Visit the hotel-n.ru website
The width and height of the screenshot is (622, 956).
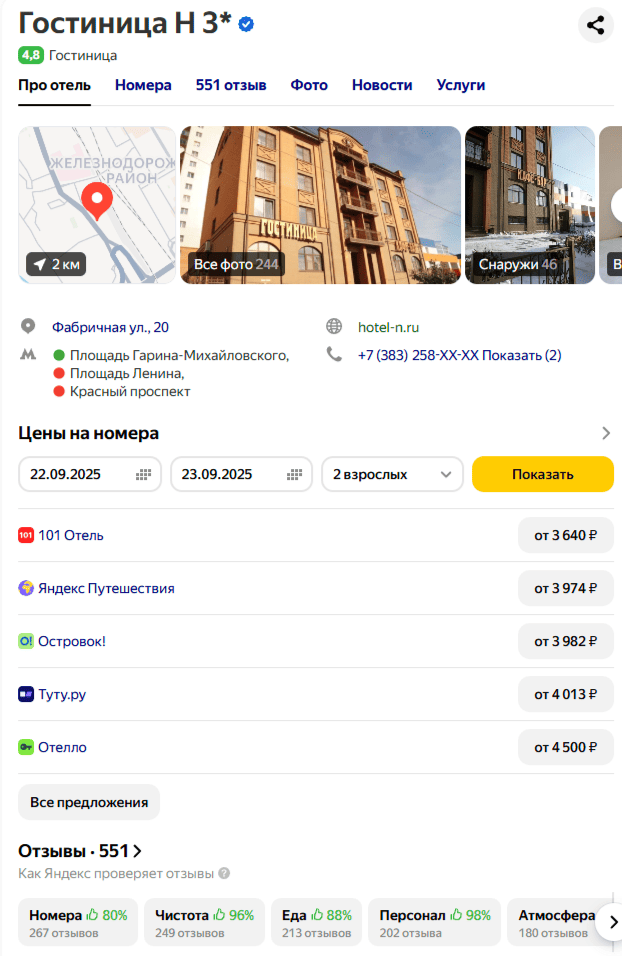(x=388, y=327)
